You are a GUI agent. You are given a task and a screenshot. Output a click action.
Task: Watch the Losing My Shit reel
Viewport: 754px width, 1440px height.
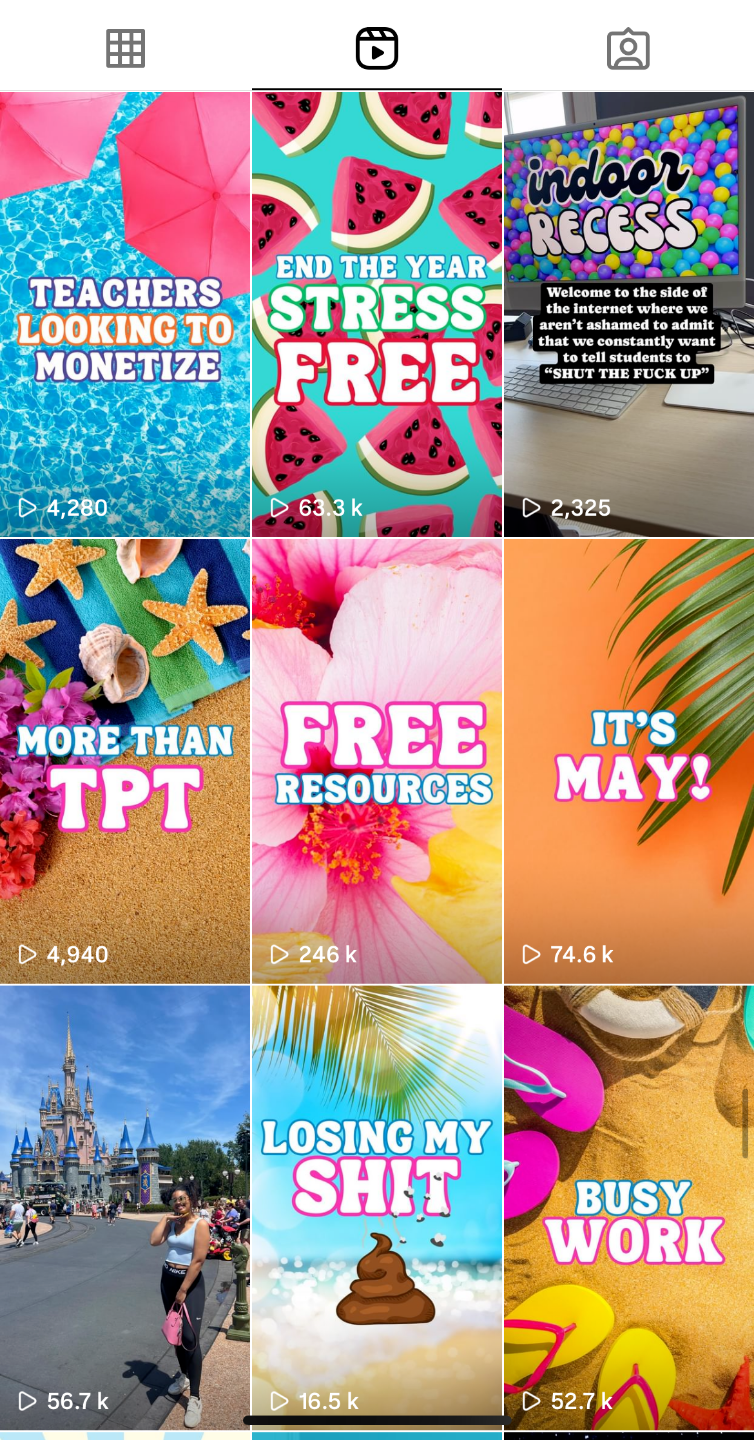click(377, 1207)
